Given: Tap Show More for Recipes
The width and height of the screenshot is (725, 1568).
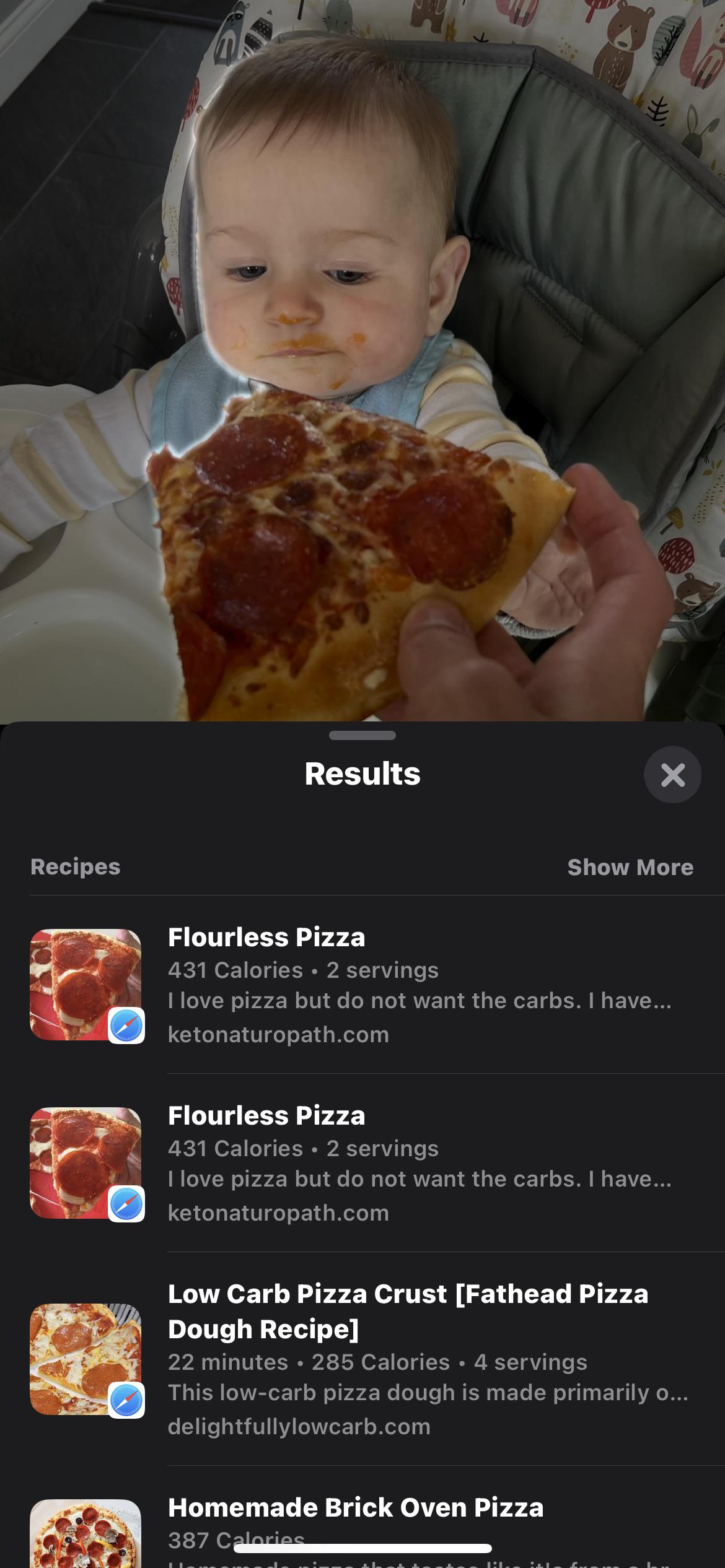Looking at the screenshot, I should click(630, 867).
